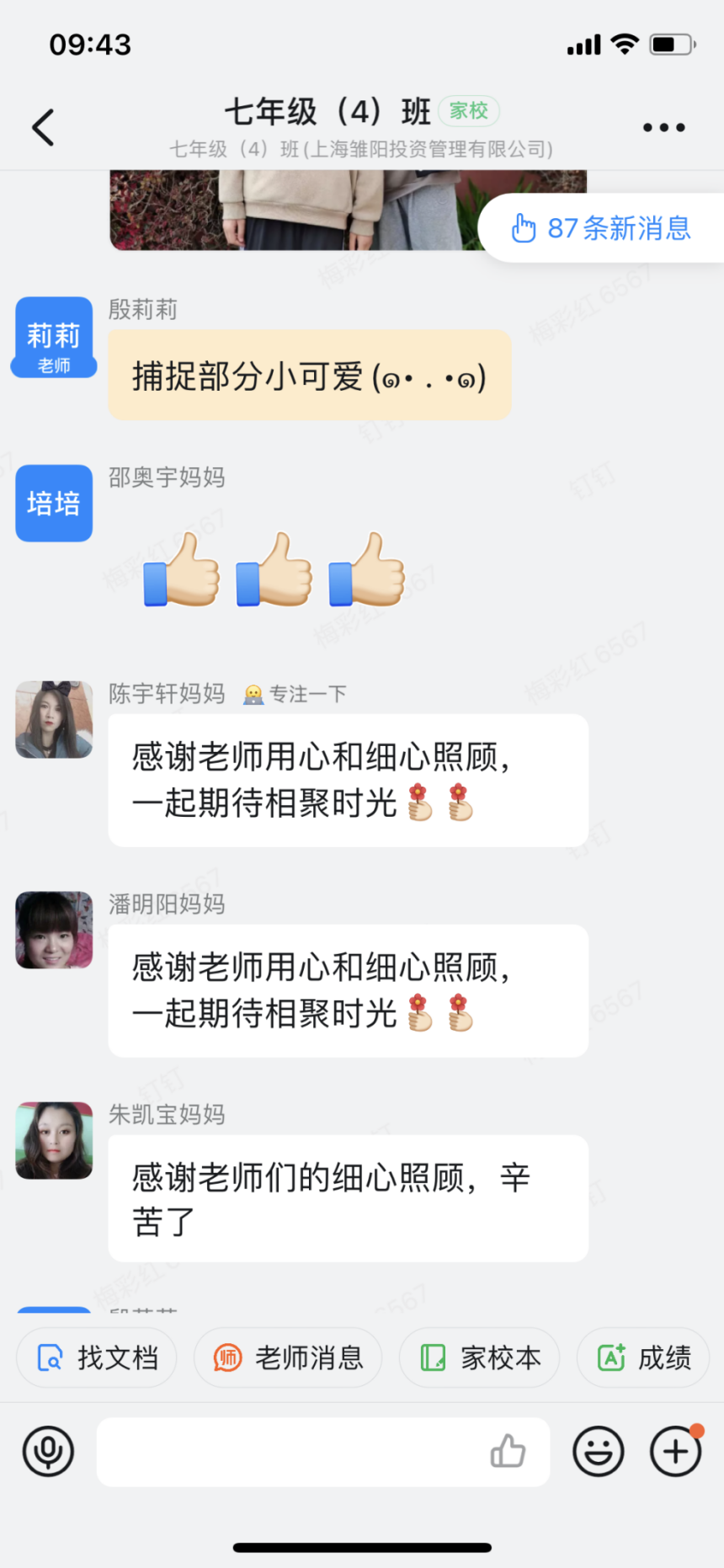Image resolution: width=724 pixels, height=1568 pixels.
Task: Open 陈宇轩妈妈 profile photo
Action: [x=54, y=719]
